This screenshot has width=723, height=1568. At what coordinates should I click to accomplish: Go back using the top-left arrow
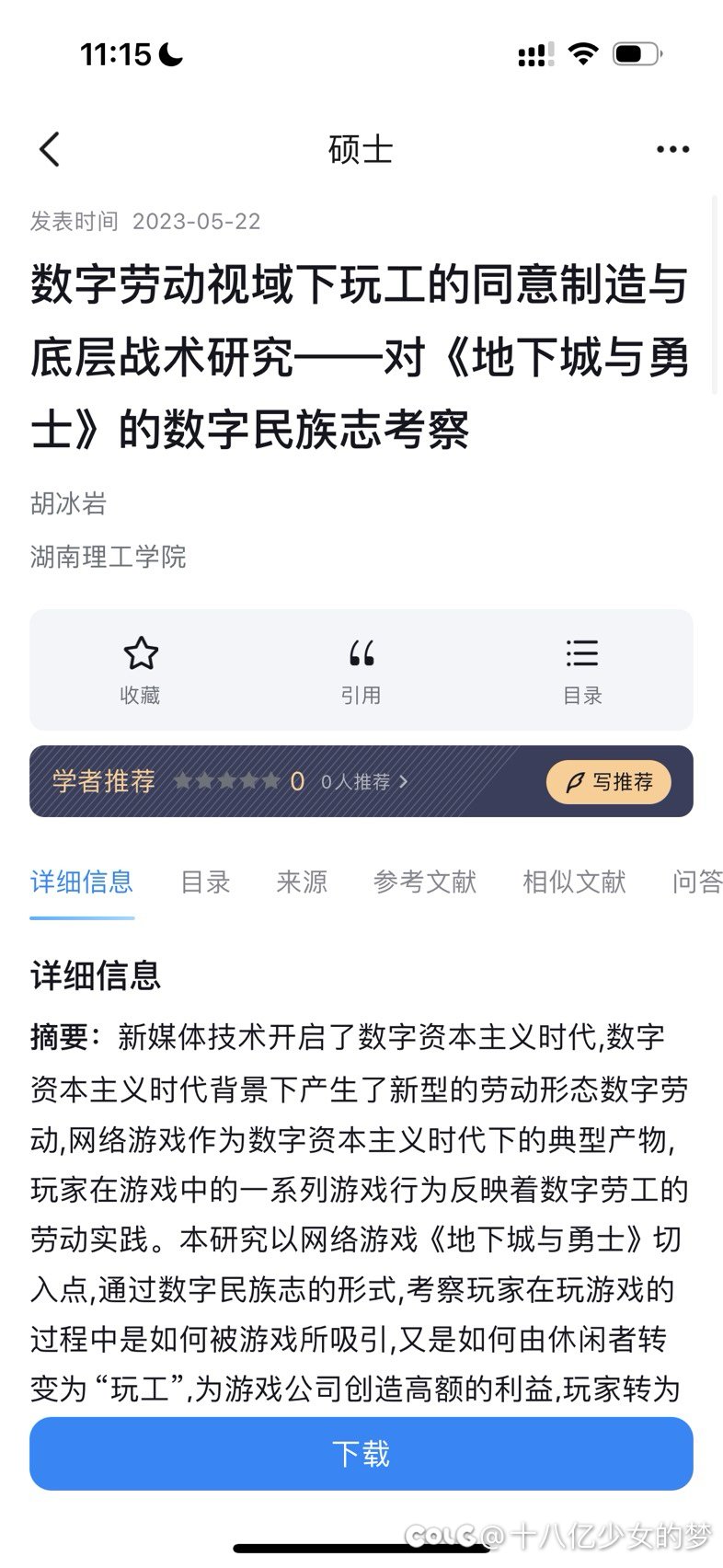pyautogui.click(x=50, y=149)
